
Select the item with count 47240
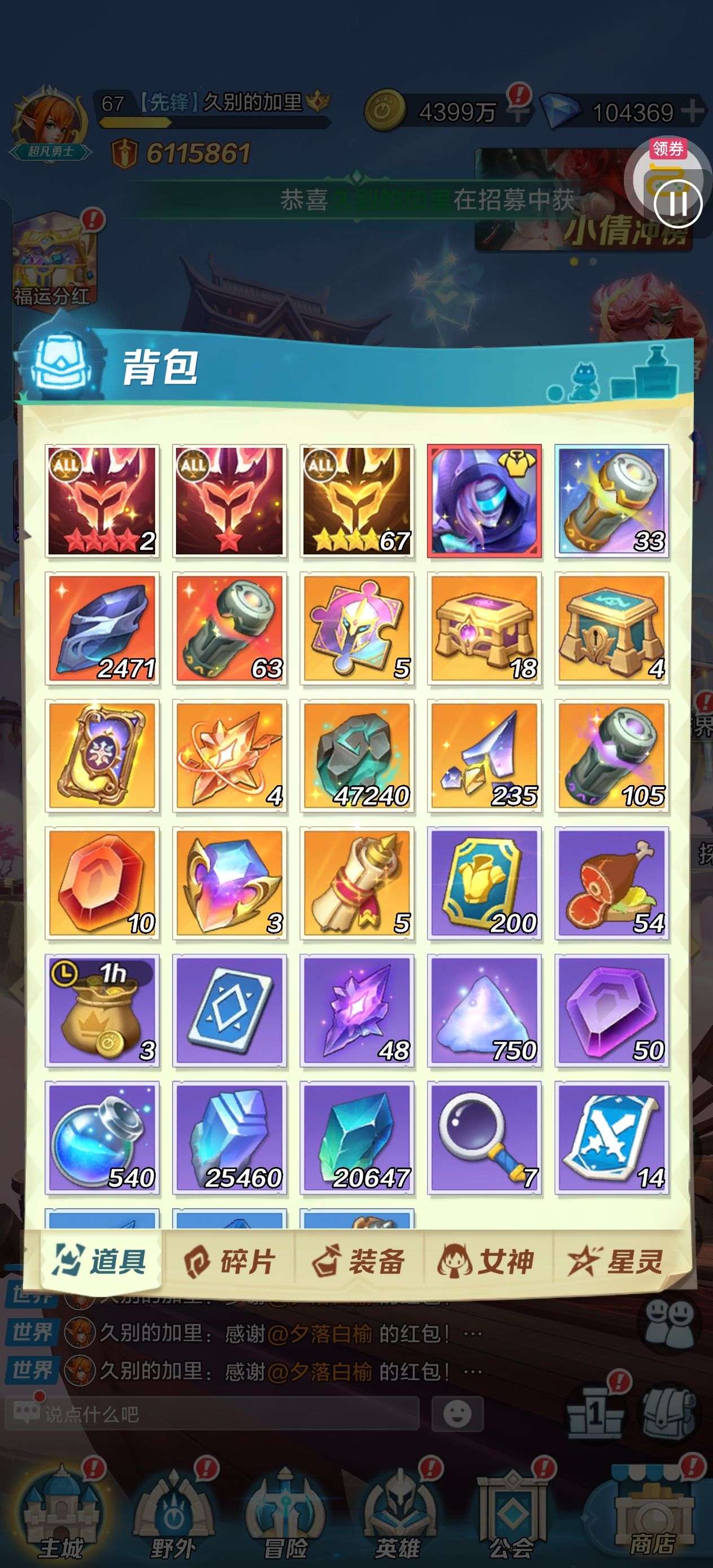point(357,755)
